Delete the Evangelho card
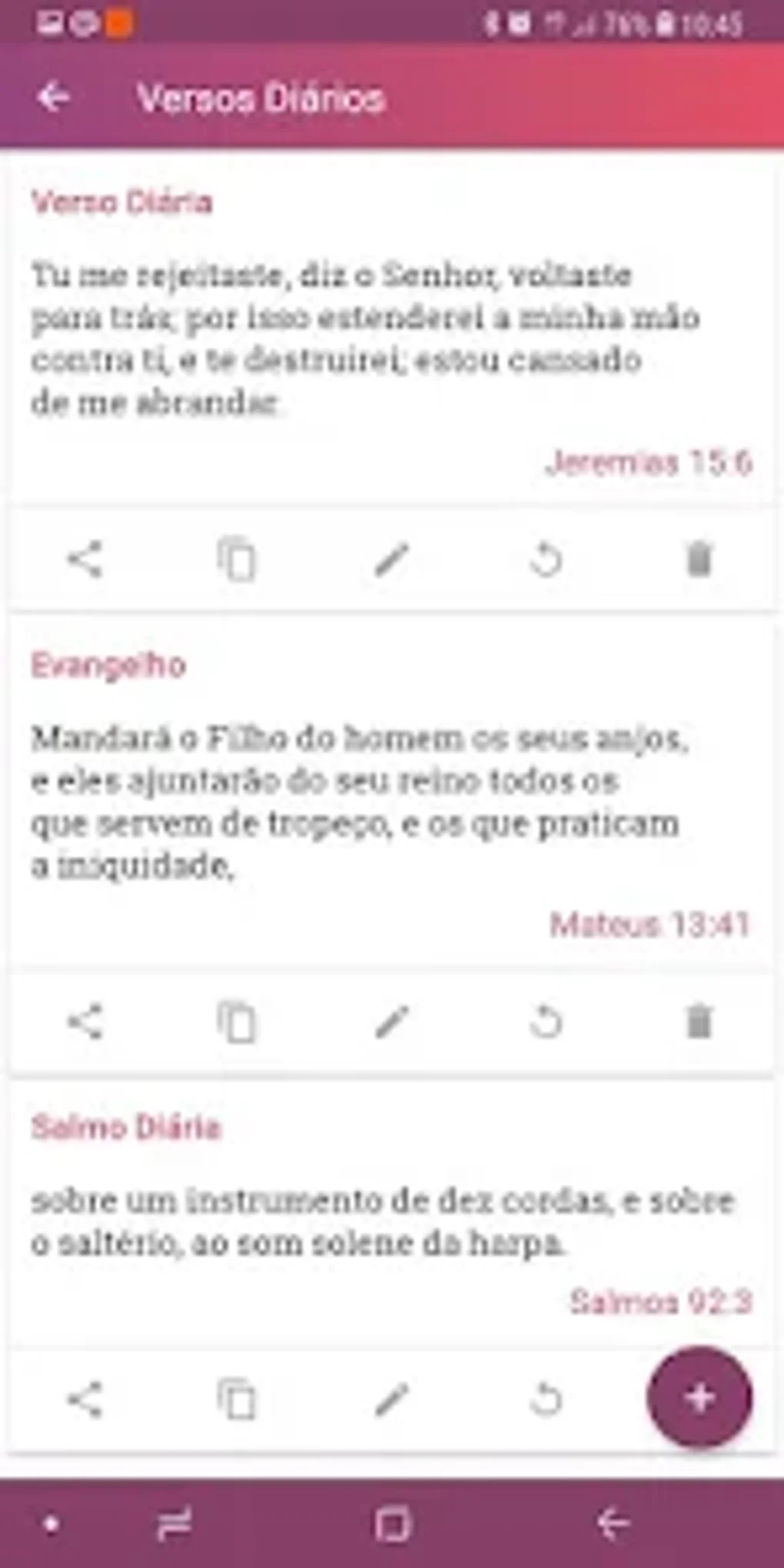 [x=699, y=1022]
